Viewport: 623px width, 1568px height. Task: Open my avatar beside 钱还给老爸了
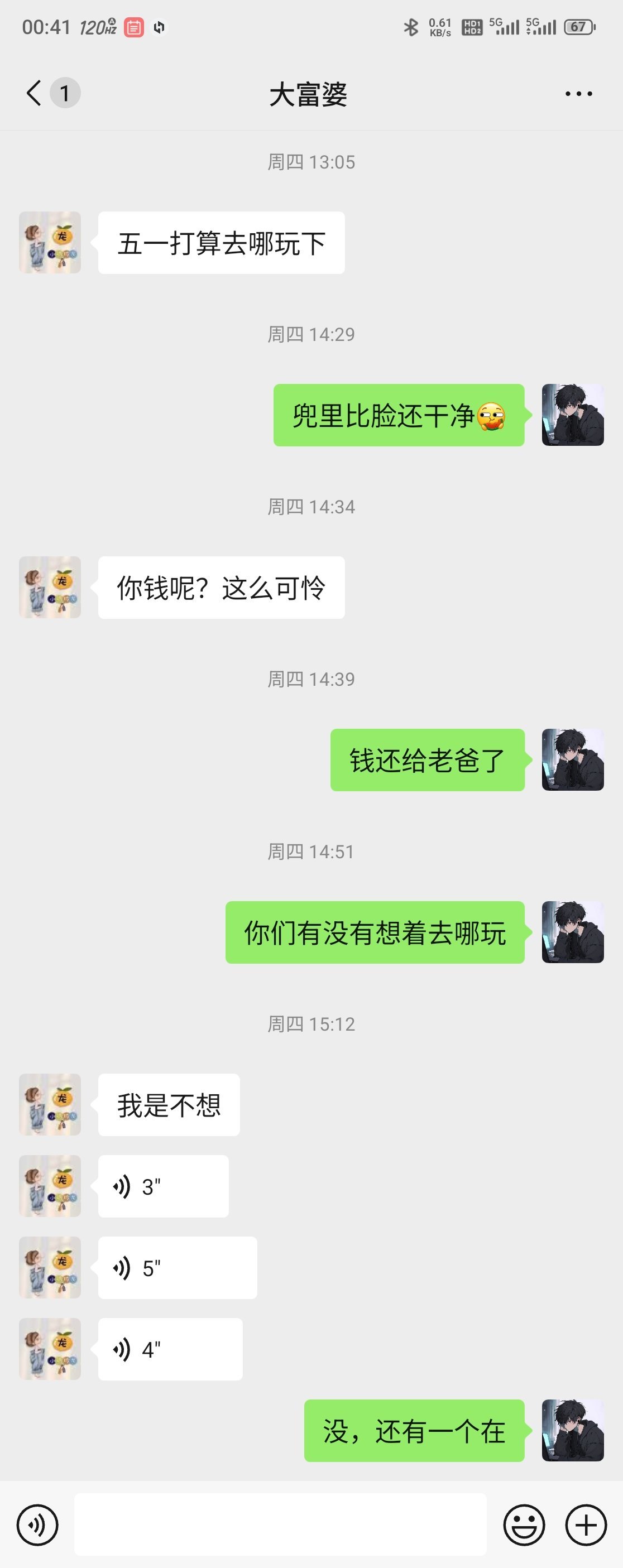click(x=572, y=759)
